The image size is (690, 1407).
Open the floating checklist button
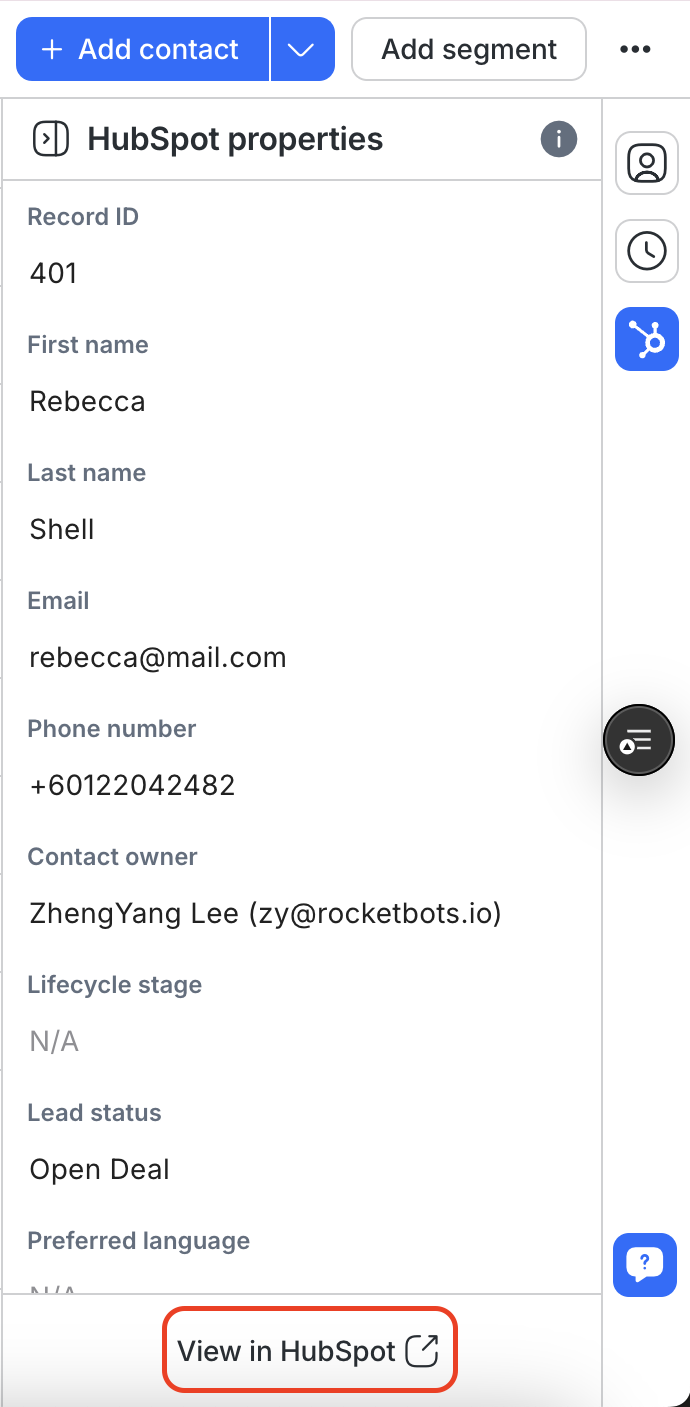pos(639,741)
